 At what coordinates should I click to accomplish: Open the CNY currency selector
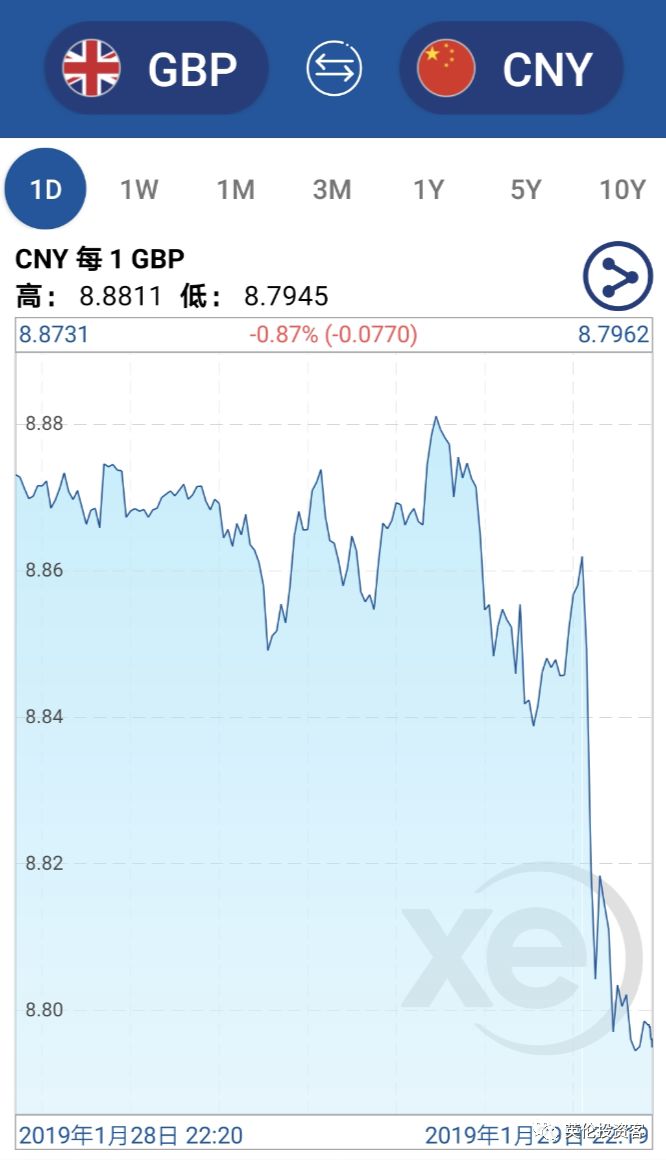pos(511,68)
